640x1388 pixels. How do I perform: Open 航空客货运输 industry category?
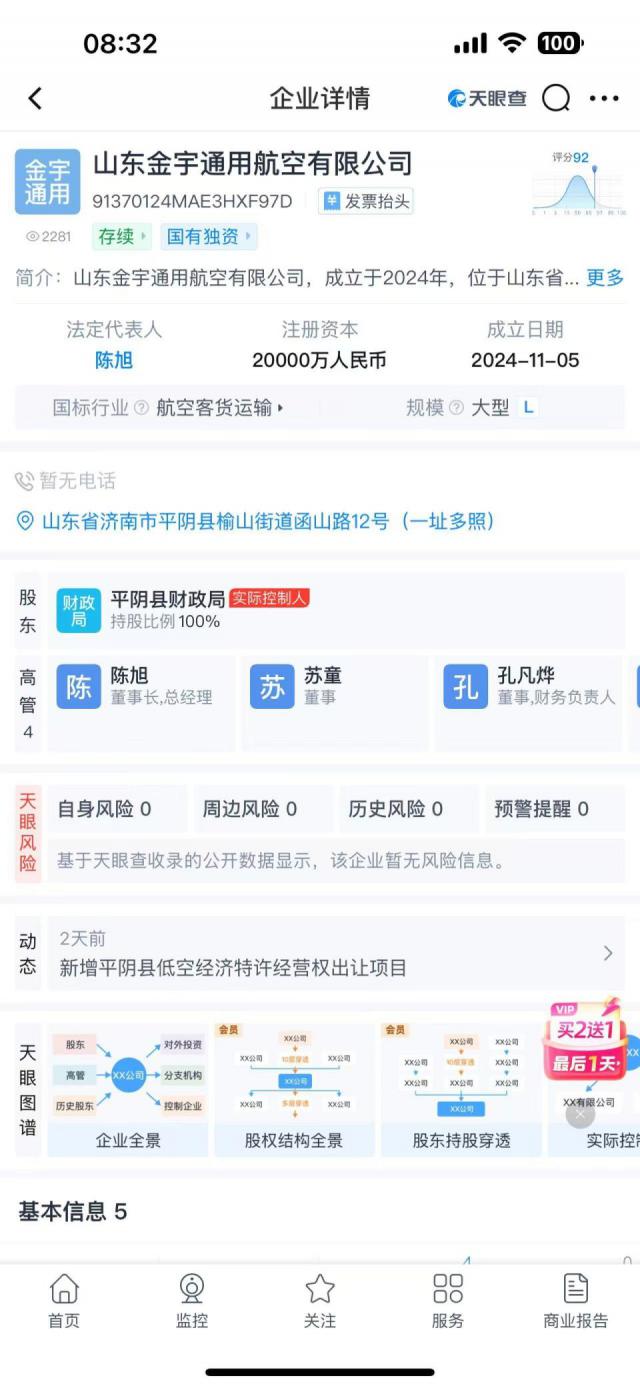(x=219, y=408)
